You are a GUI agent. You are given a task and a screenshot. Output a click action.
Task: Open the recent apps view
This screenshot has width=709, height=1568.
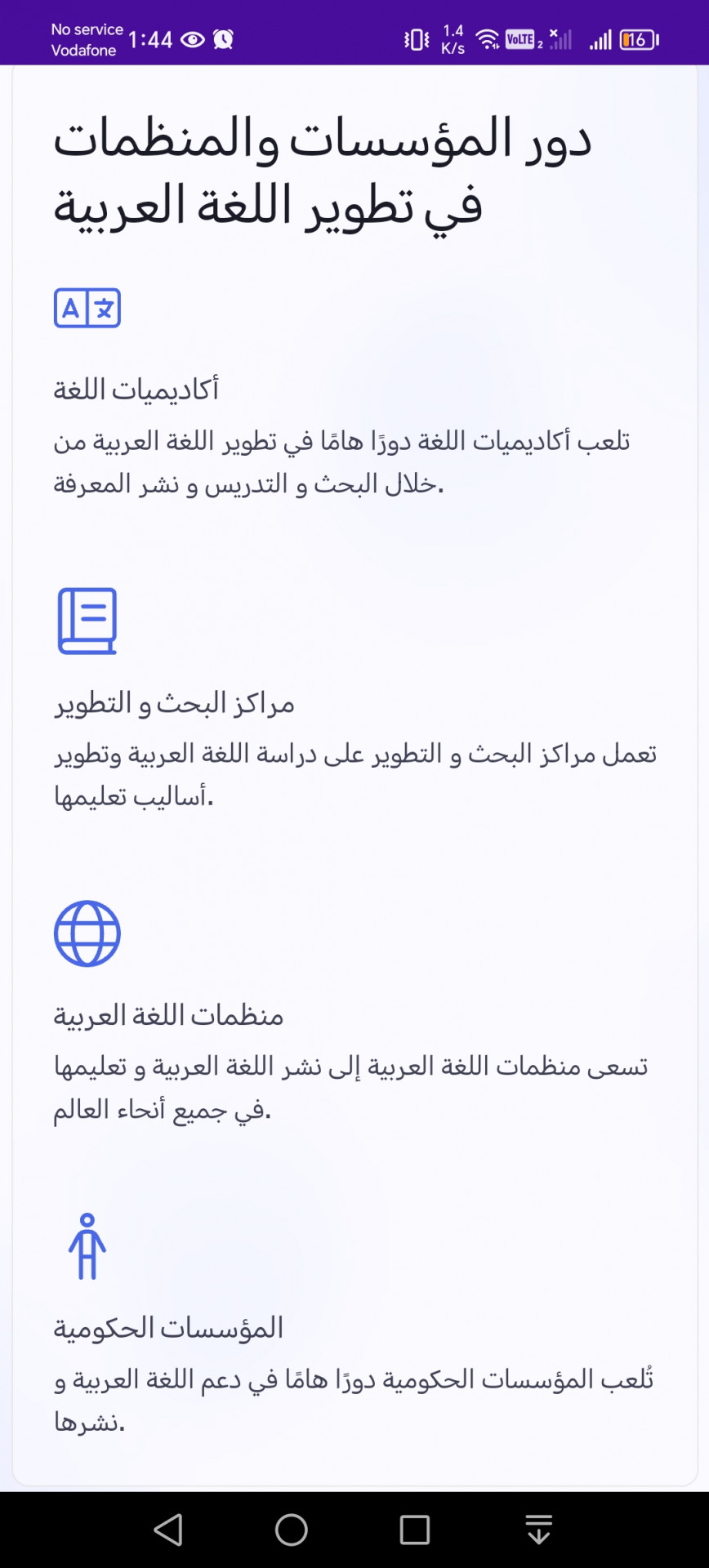[x=415, y=1530]
